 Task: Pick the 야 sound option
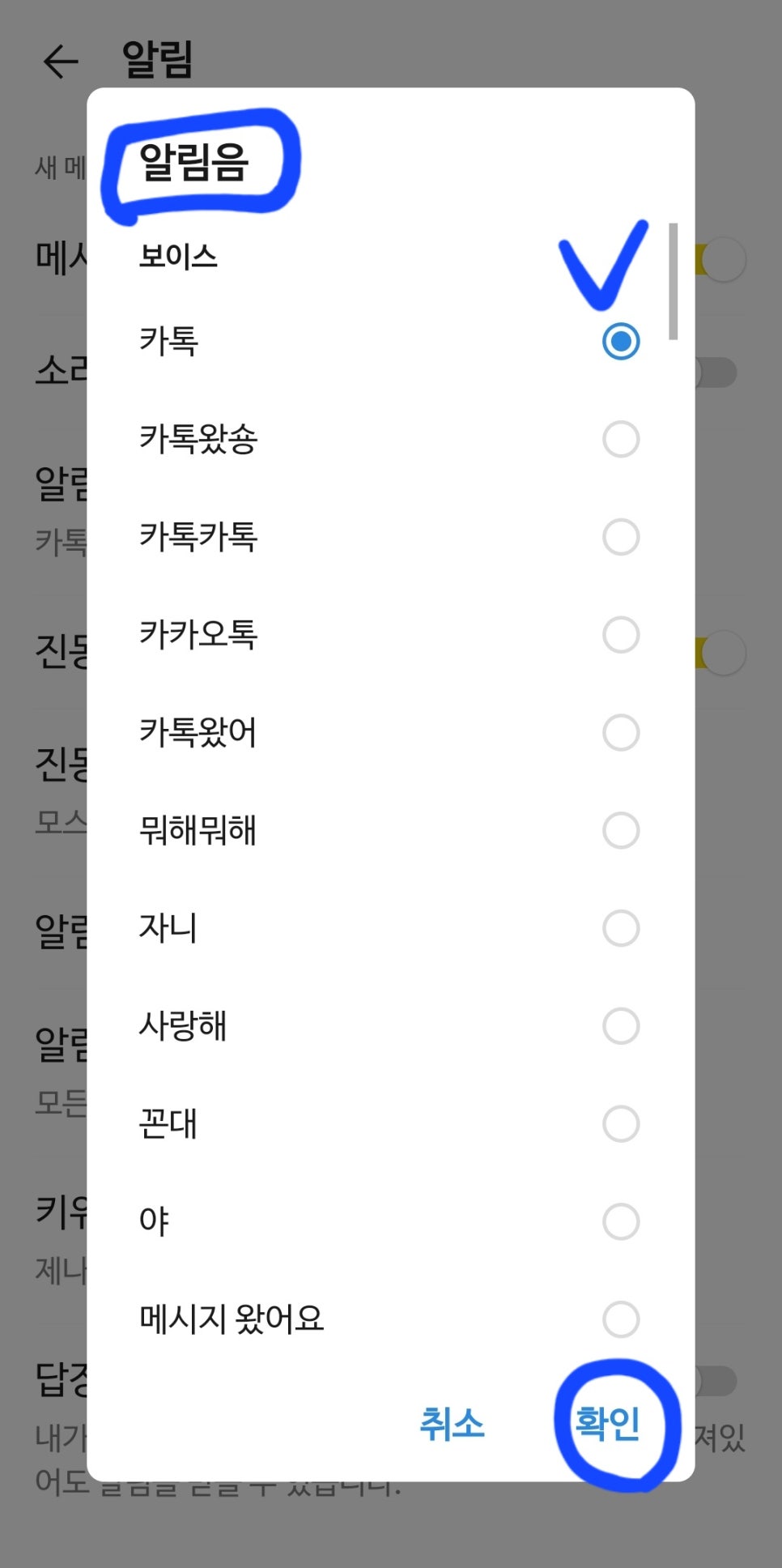point(390,1221)
